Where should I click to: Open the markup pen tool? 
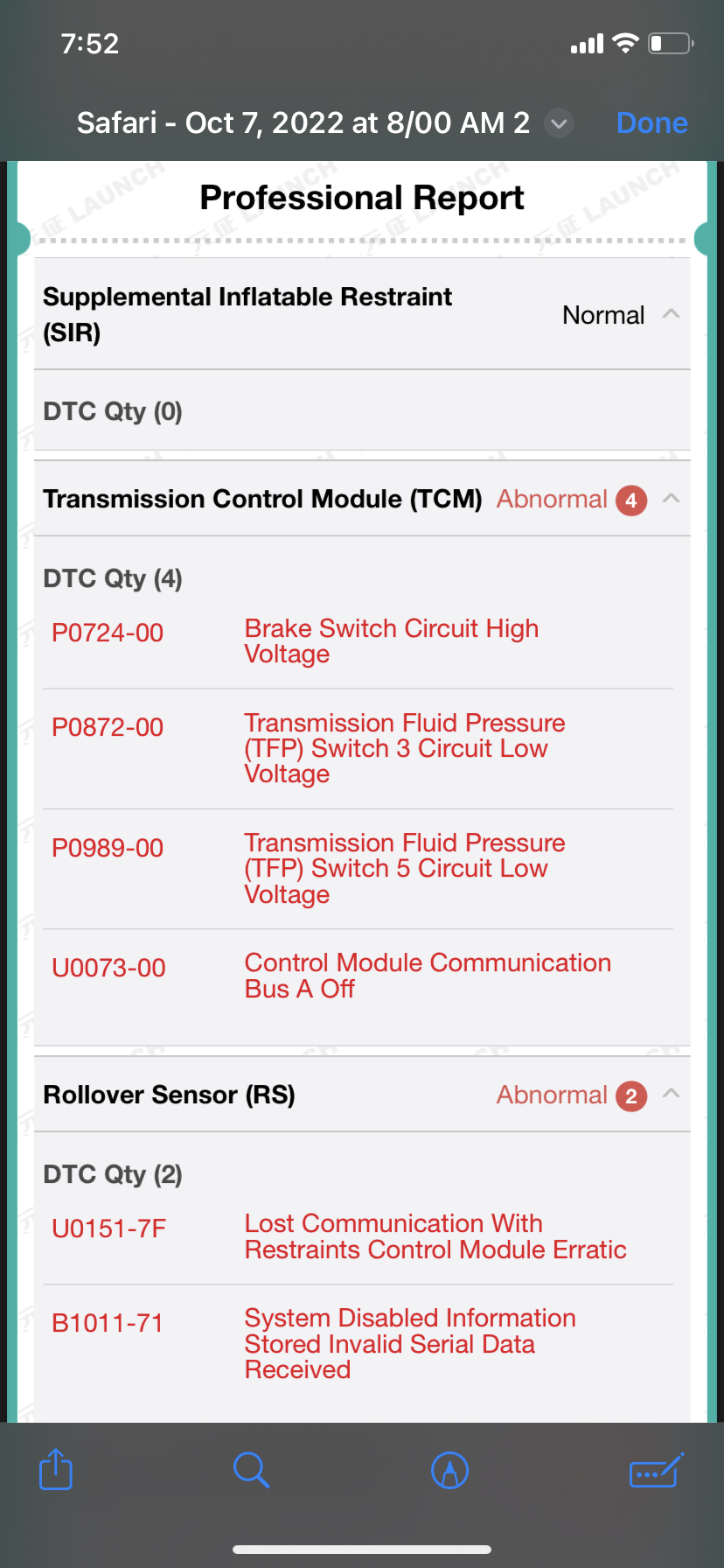point(449,1470)
